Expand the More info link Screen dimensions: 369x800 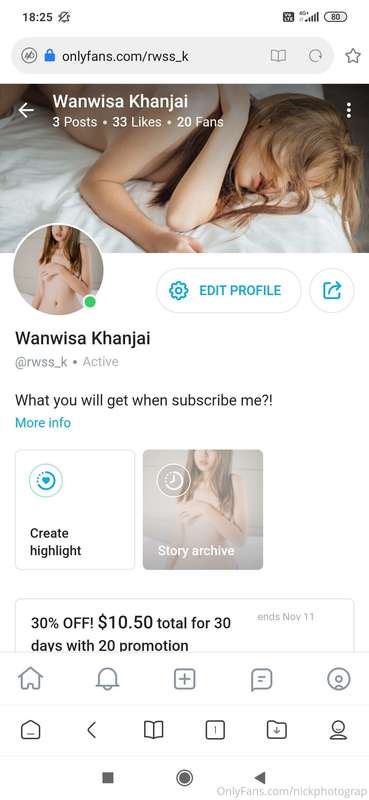point(43,423)
